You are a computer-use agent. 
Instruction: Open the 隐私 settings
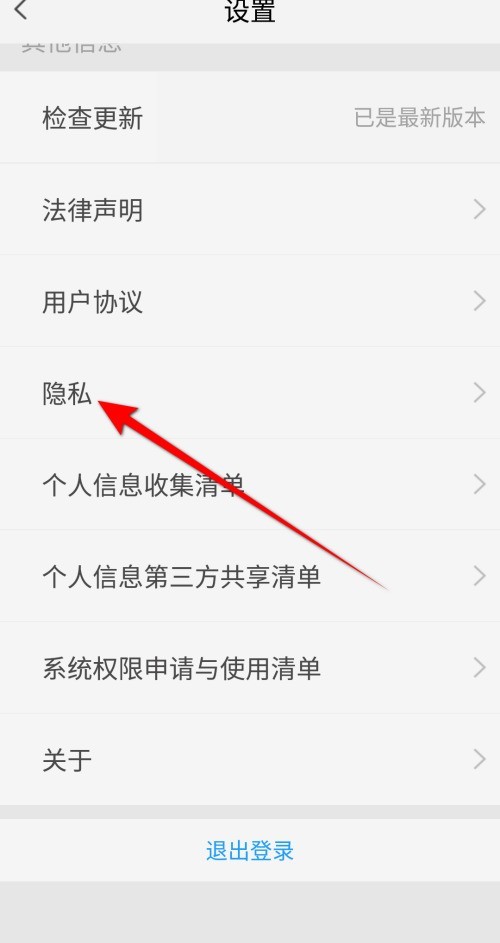pyautogui.click(x=250, y=393)
